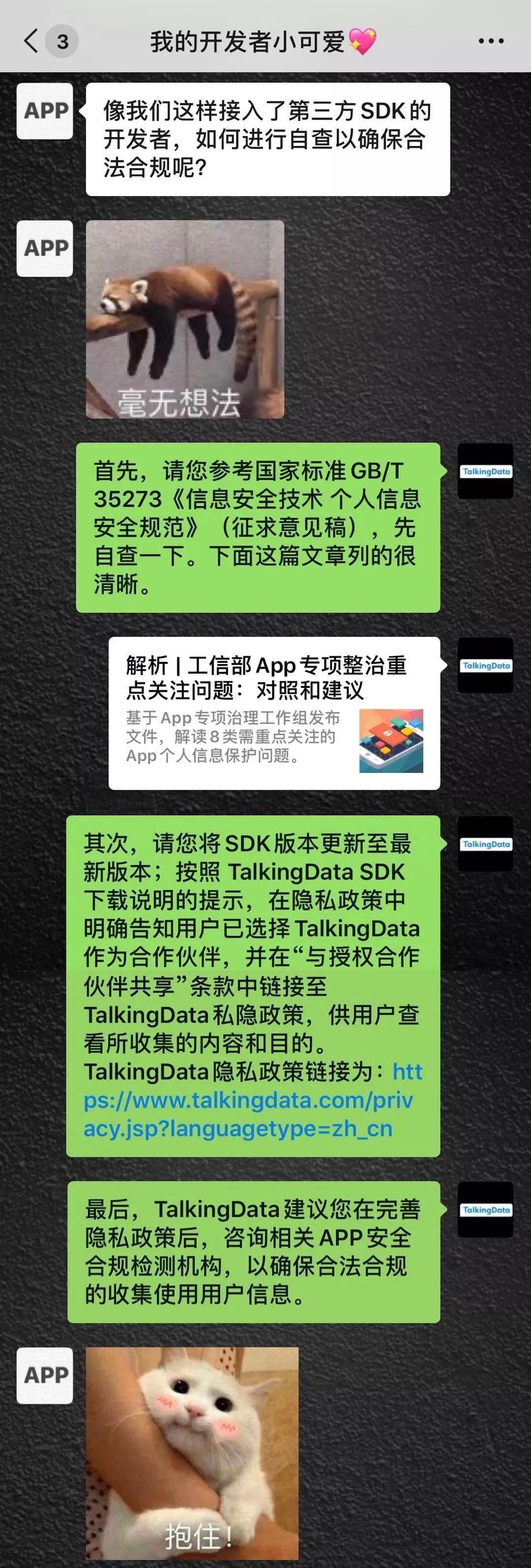Viewport: 531px width, 1568px height.
Task: Tap the TalkingData avatar next to the GB/T message
Action: (x=485, y=470)
